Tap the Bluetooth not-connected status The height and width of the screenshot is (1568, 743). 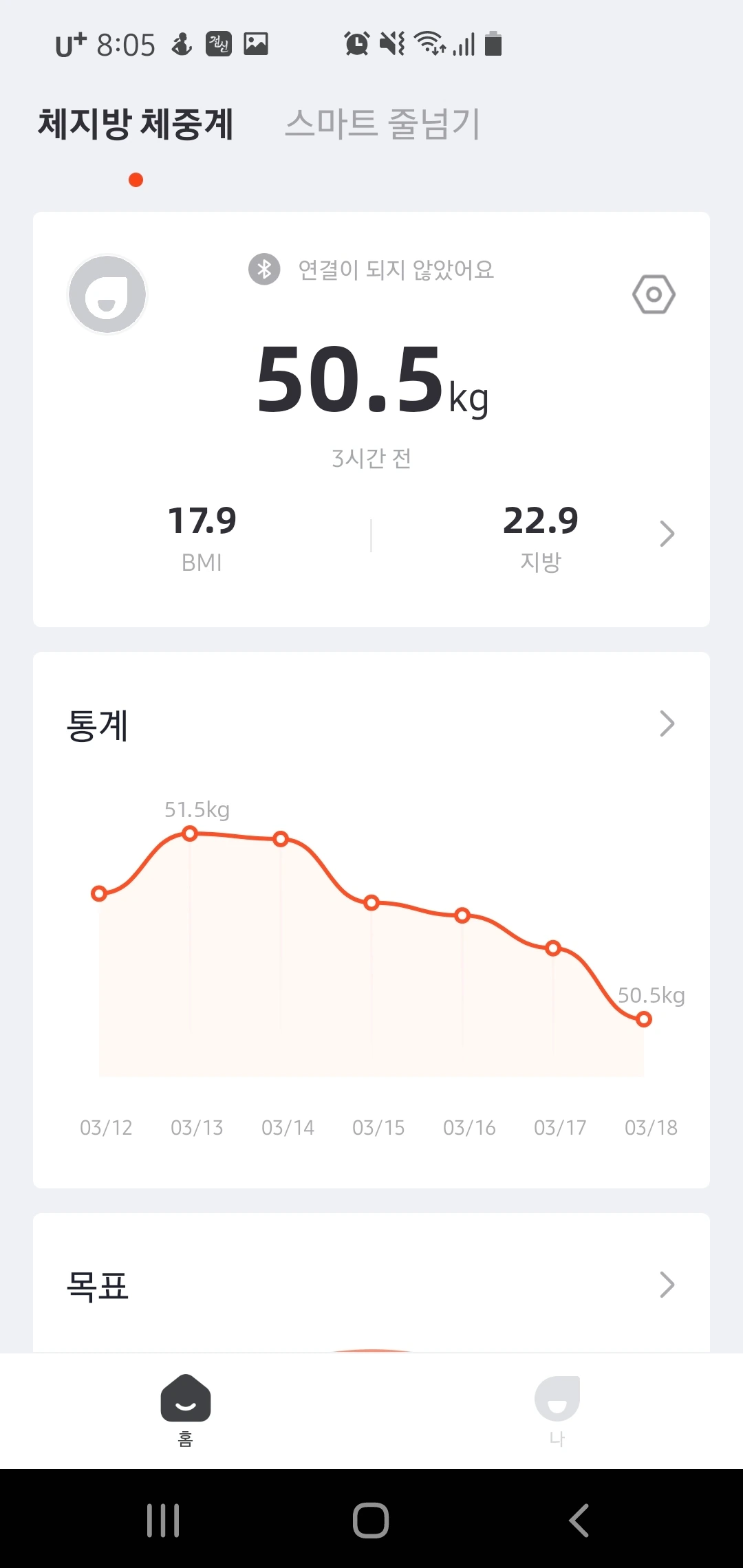pos(371,269)
